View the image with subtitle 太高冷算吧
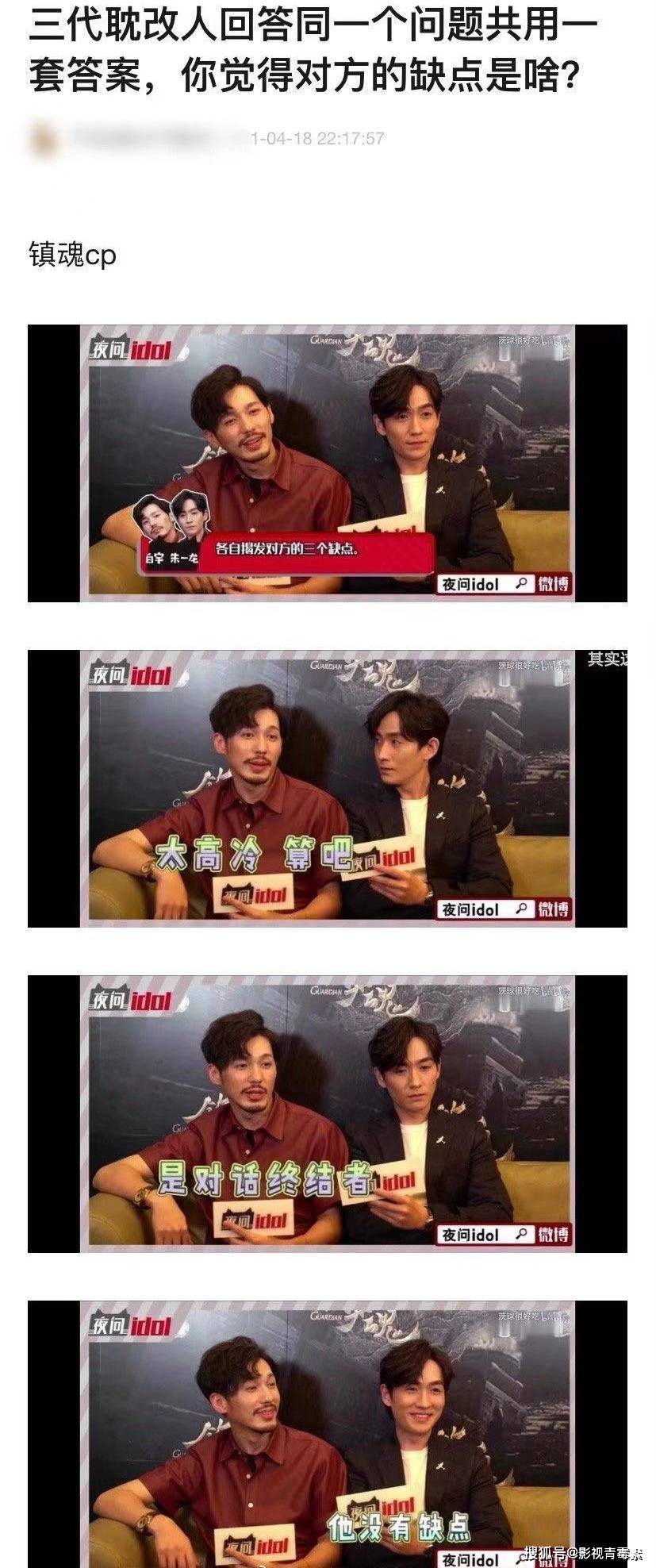 [327, 788]
